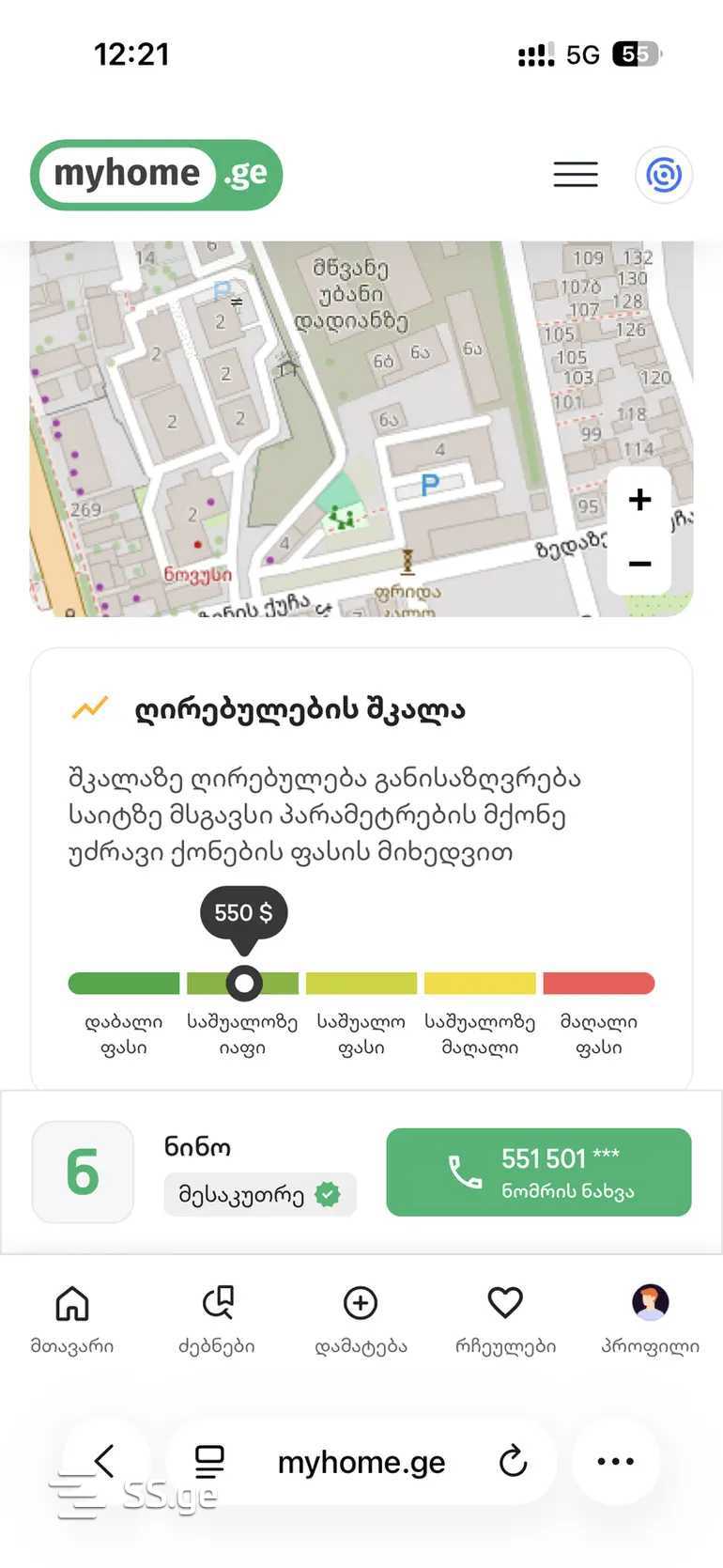Open მთავარი home tab

click(72, 1319)
